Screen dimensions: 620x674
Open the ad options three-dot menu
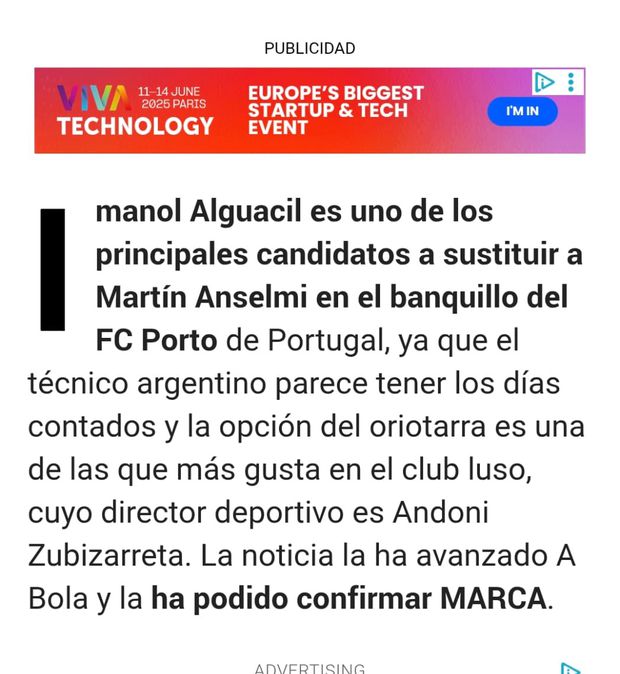(x=571, y=81)
